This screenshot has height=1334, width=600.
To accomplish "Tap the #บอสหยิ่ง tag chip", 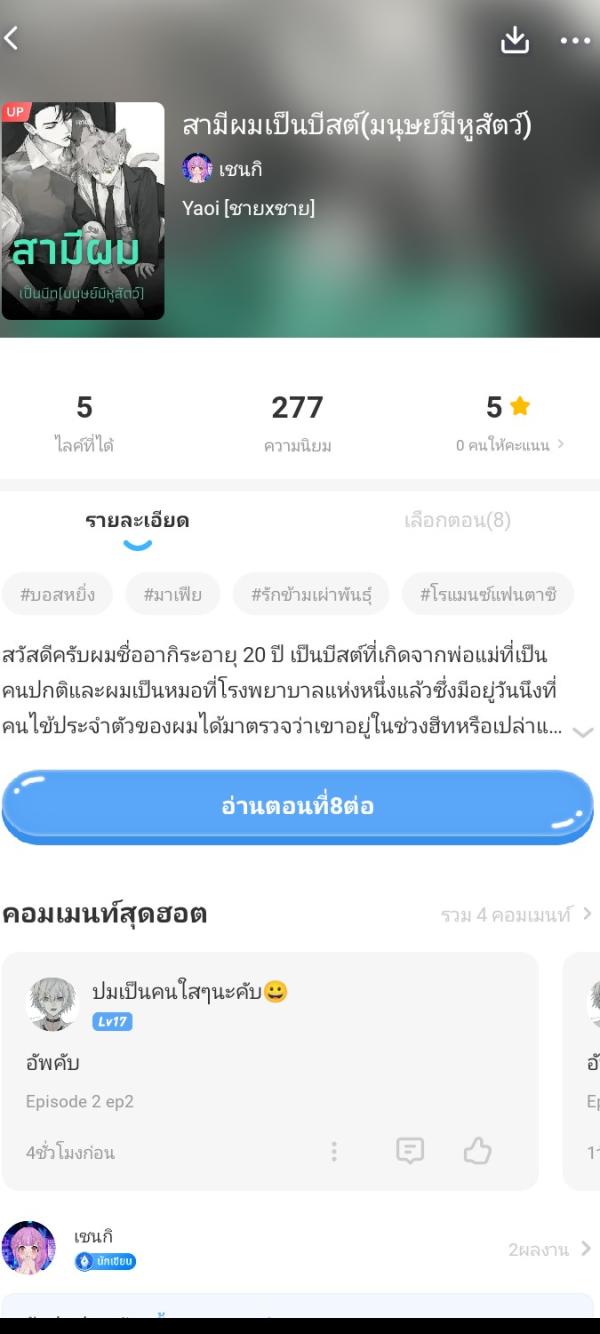I will 57,595.
